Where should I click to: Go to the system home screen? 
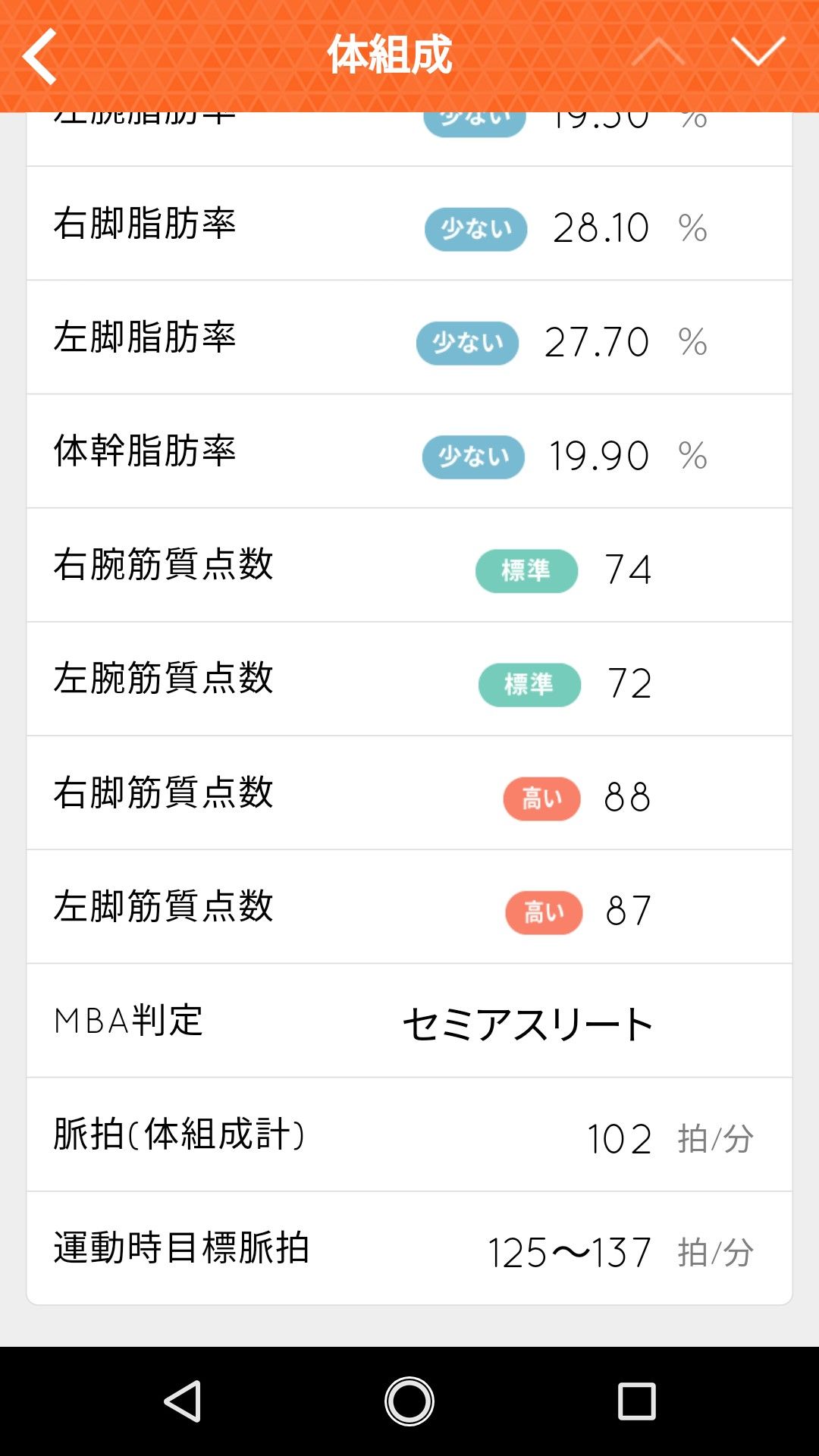tap(409, 1401)
